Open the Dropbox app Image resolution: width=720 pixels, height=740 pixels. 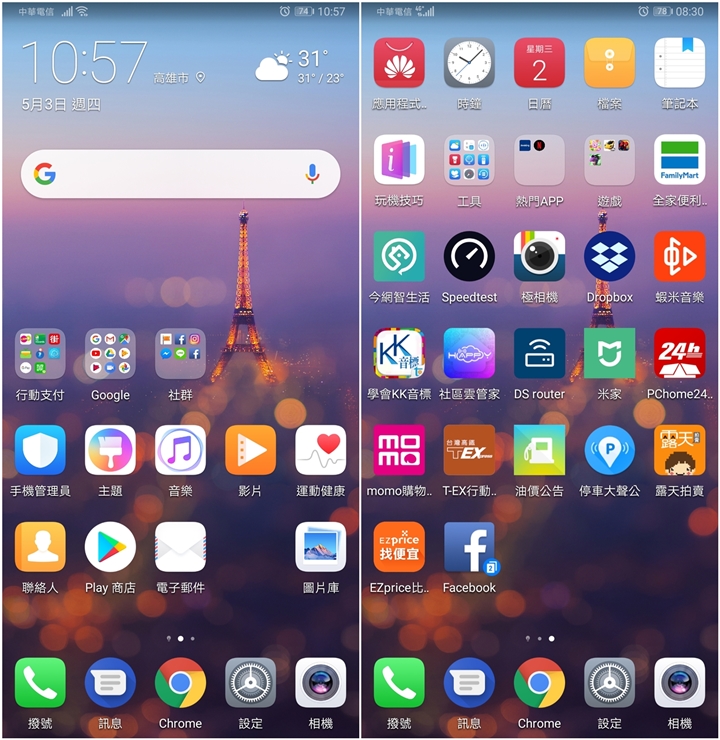(x=609, y=257)
